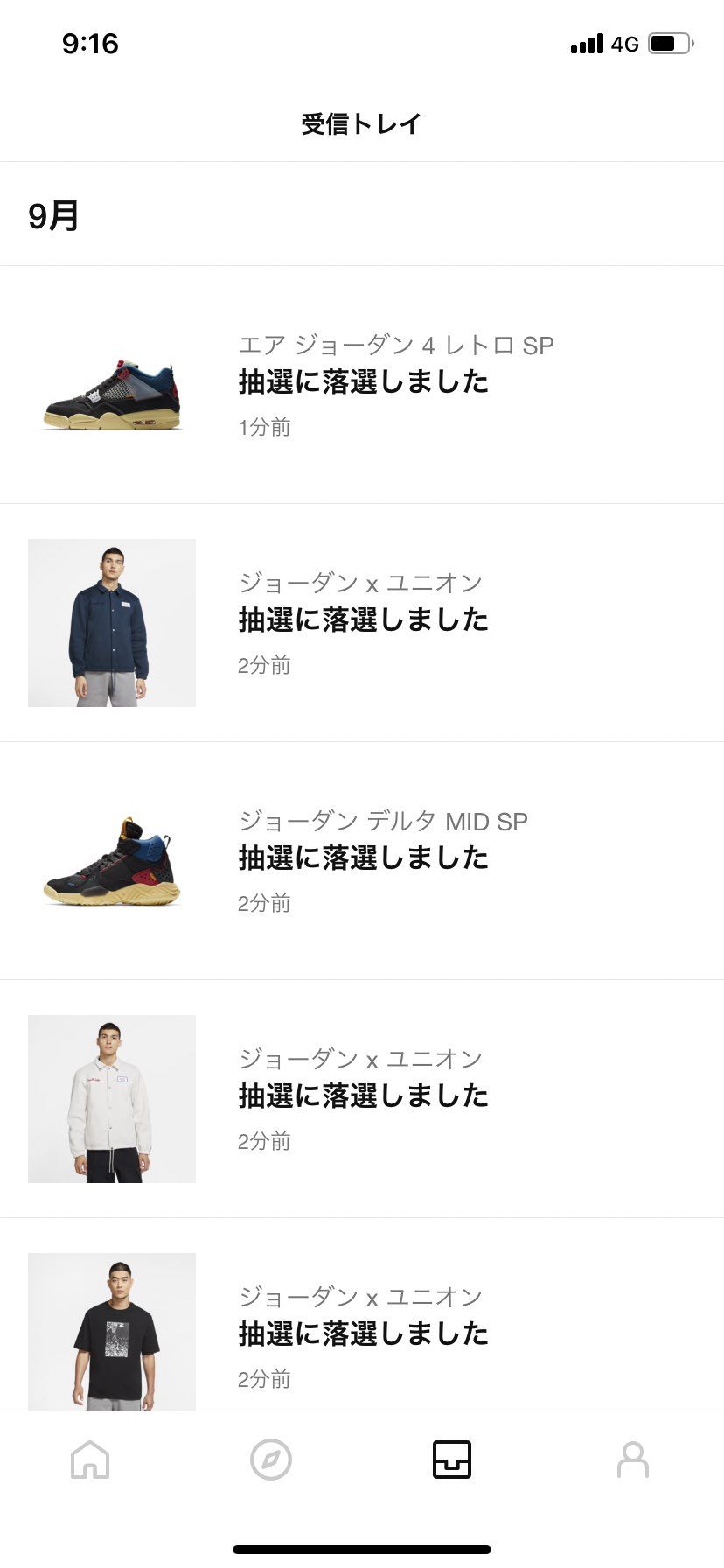
Task: Tap the clock showing 9:16
Action: (x=90, y=41)
